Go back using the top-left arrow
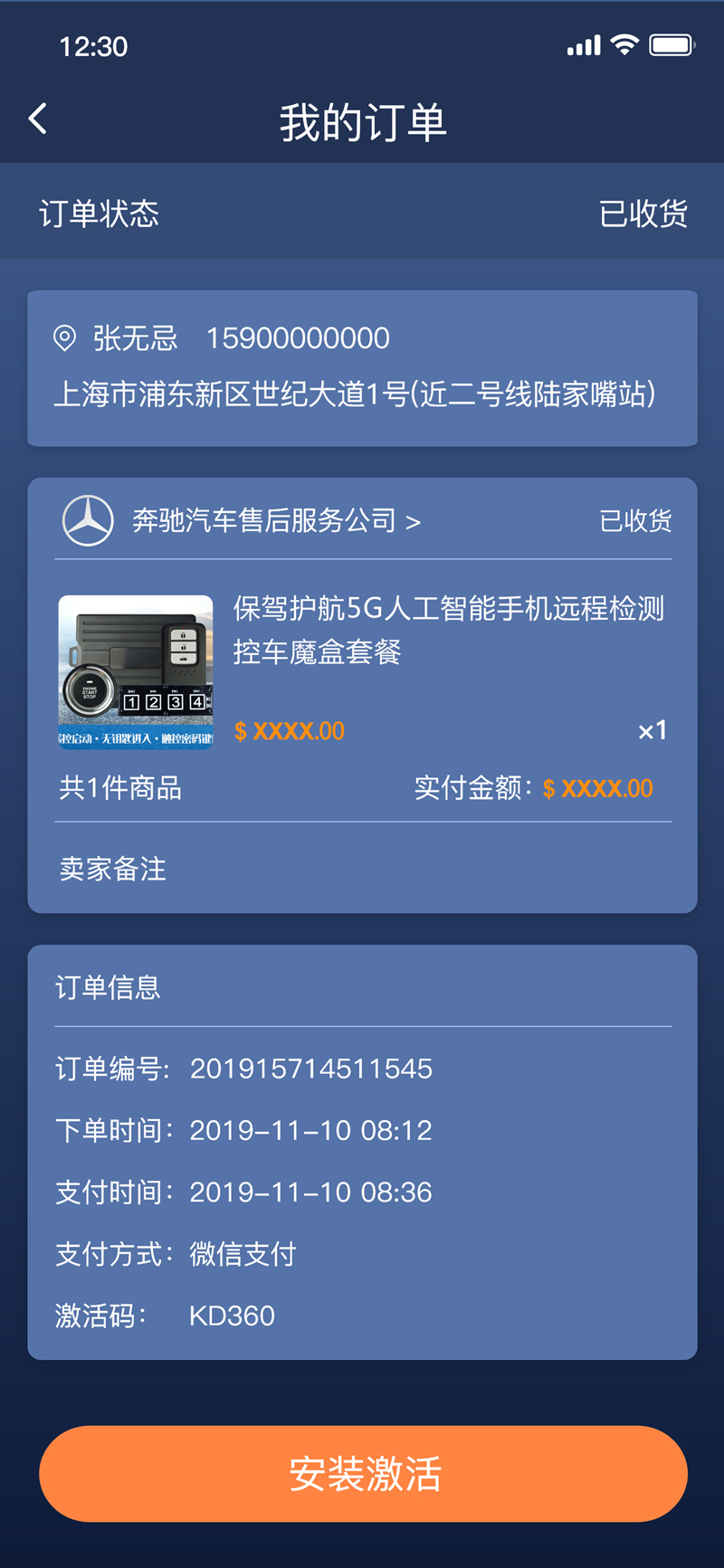724x1568 pixels. (x=38, y=119)
